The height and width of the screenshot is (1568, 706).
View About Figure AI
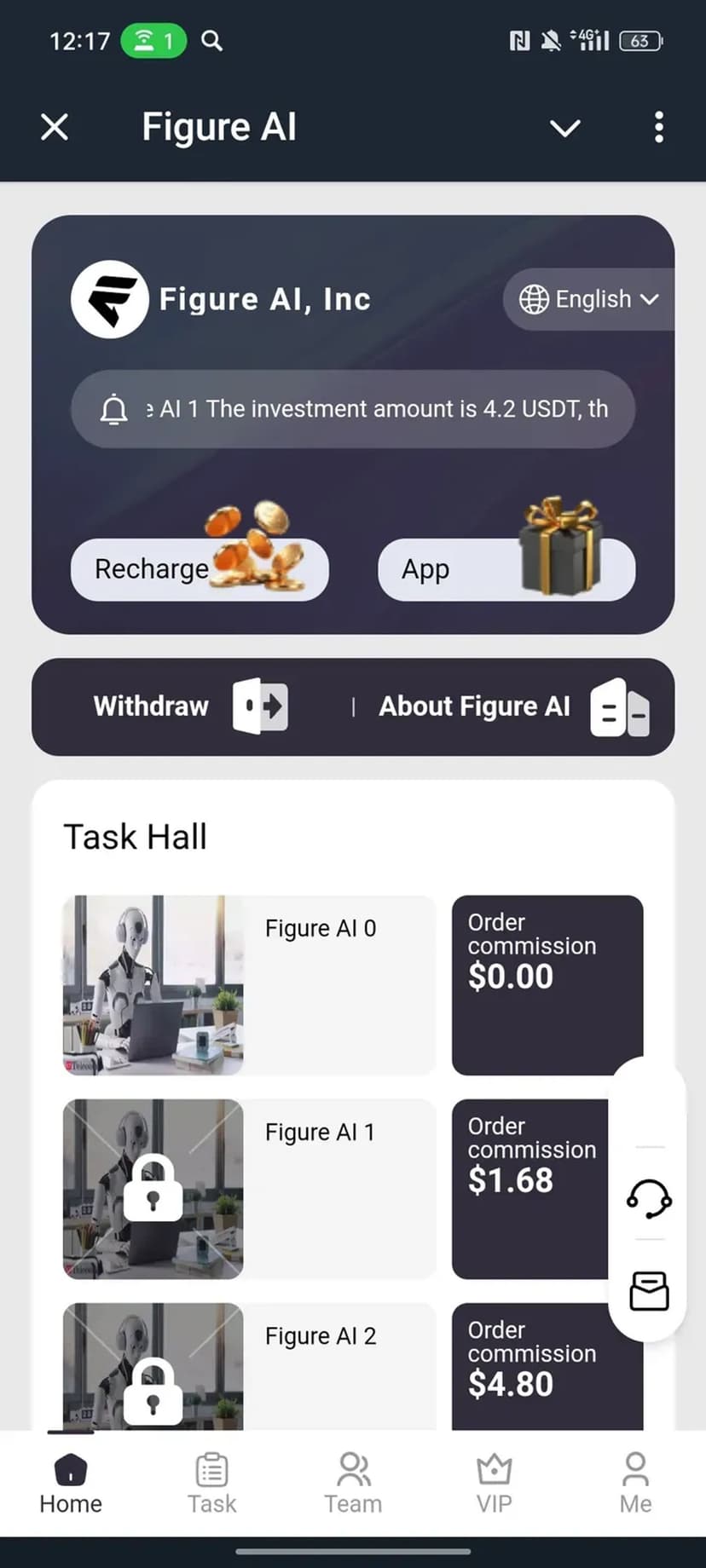(x=512, y=706)
